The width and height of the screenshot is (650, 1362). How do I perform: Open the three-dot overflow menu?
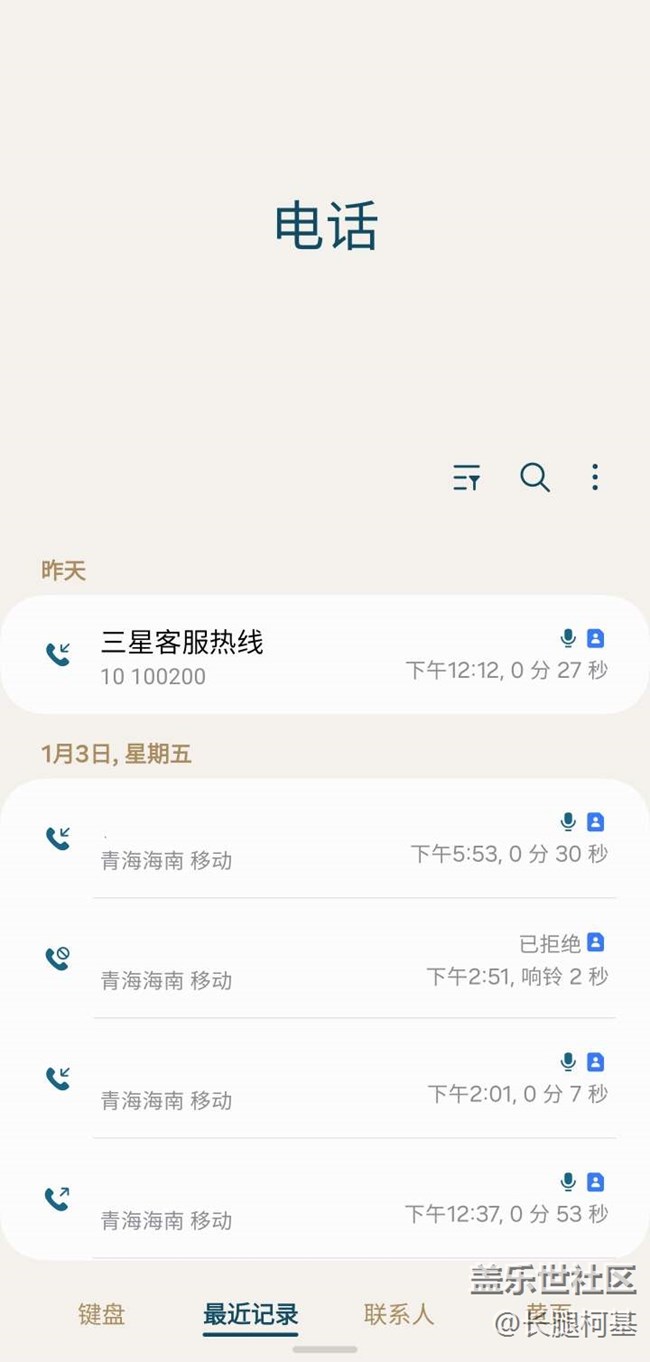(595, 478)
